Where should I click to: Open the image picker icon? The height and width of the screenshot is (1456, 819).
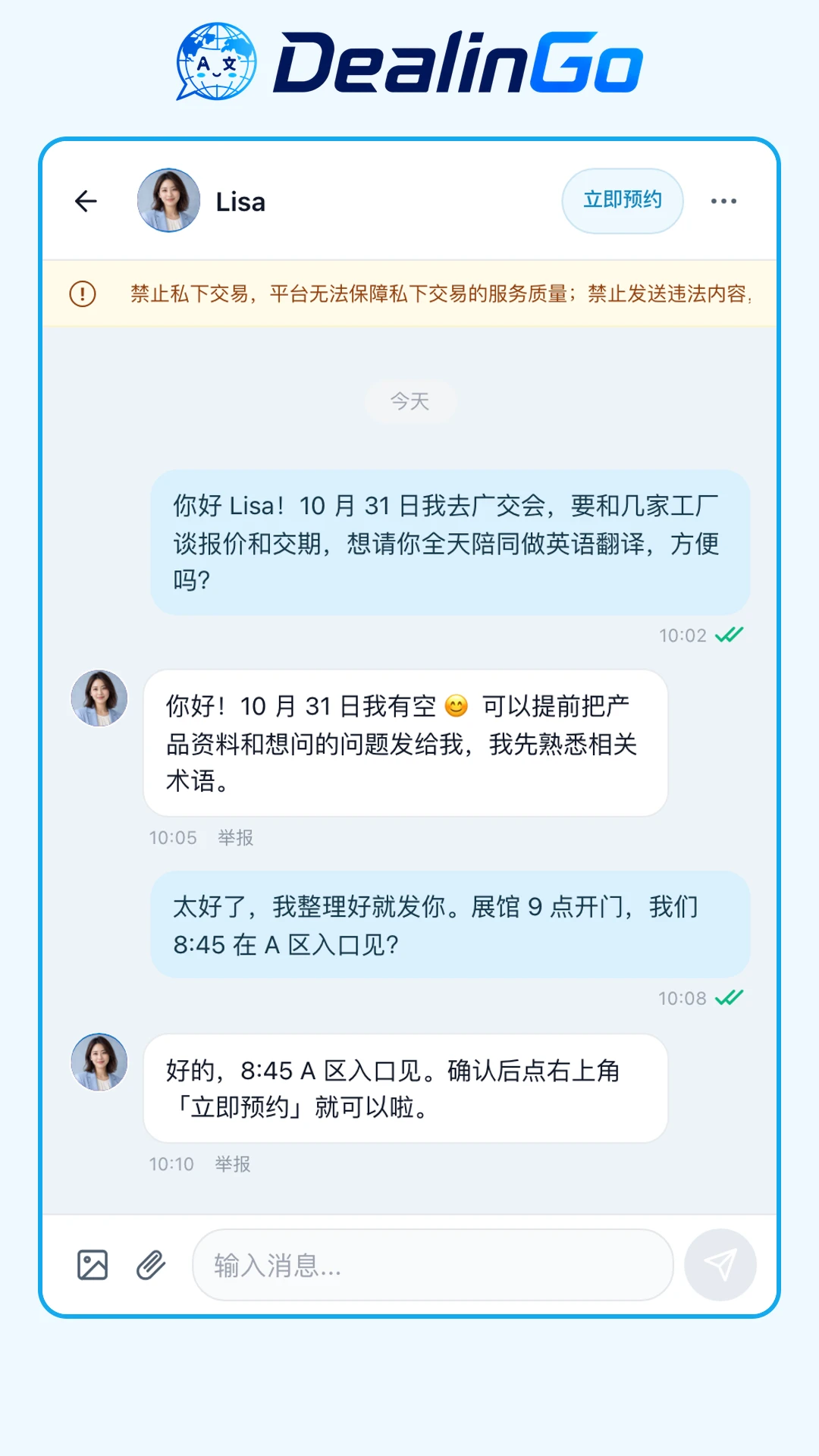point(93,1265)
